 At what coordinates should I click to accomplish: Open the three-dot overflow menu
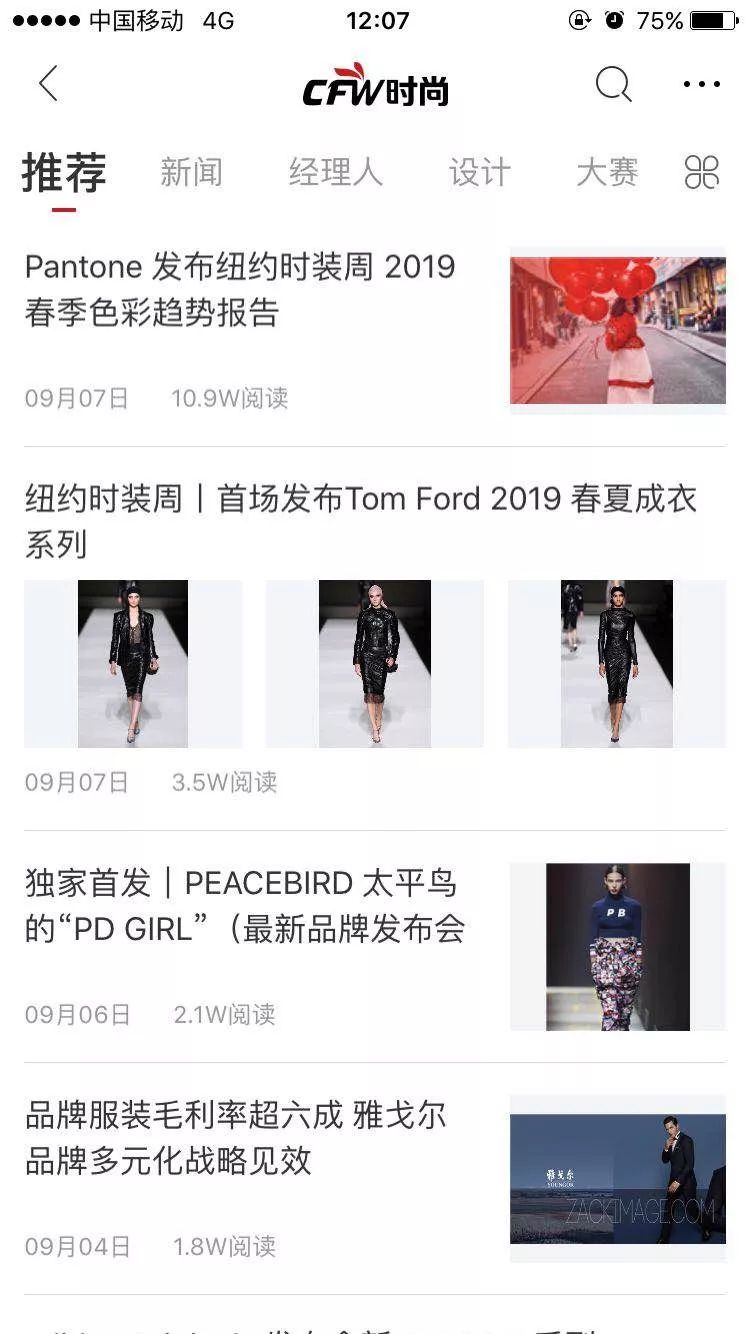tap(701, 85)
